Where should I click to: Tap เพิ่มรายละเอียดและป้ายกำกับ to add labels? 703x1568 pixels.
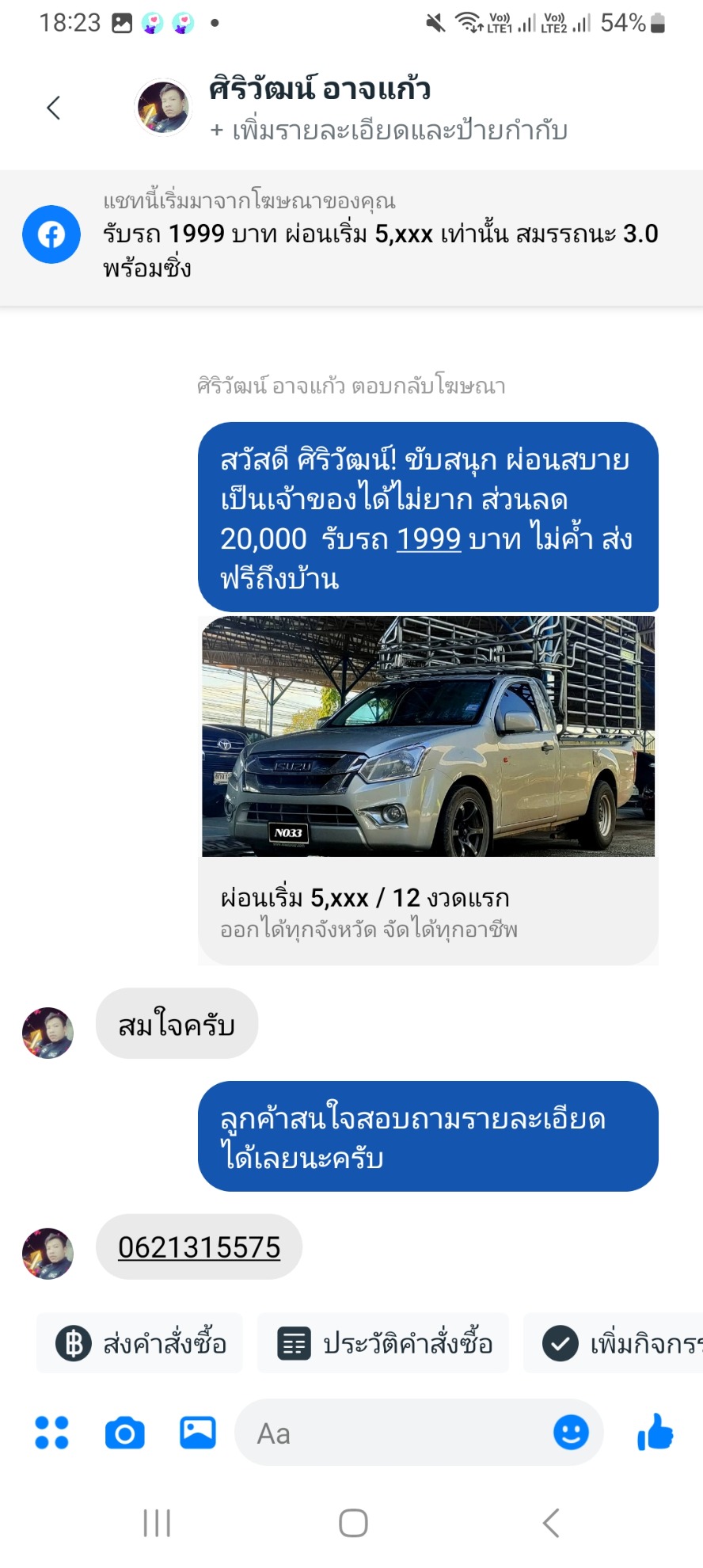389,131
